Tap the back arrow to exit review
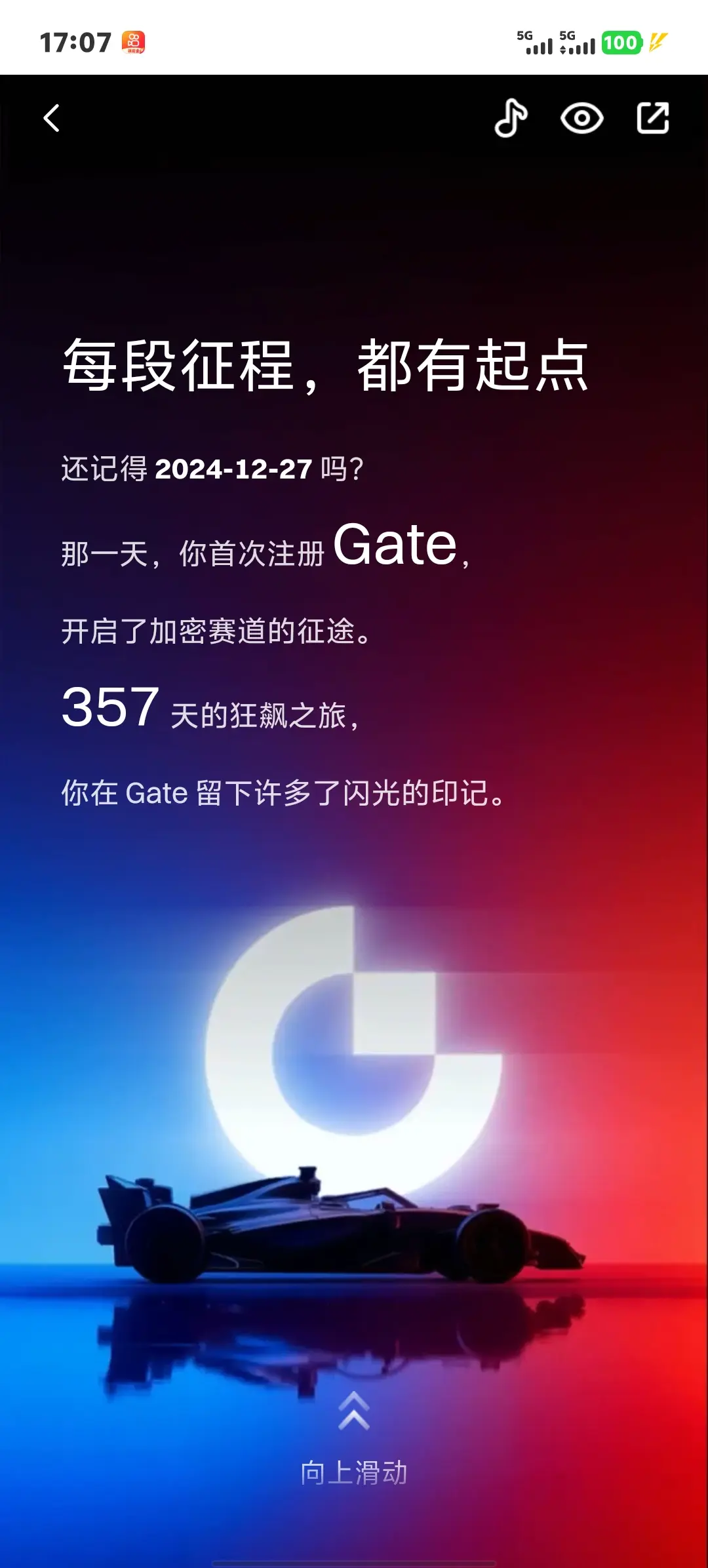 click(x=52, y=118)
